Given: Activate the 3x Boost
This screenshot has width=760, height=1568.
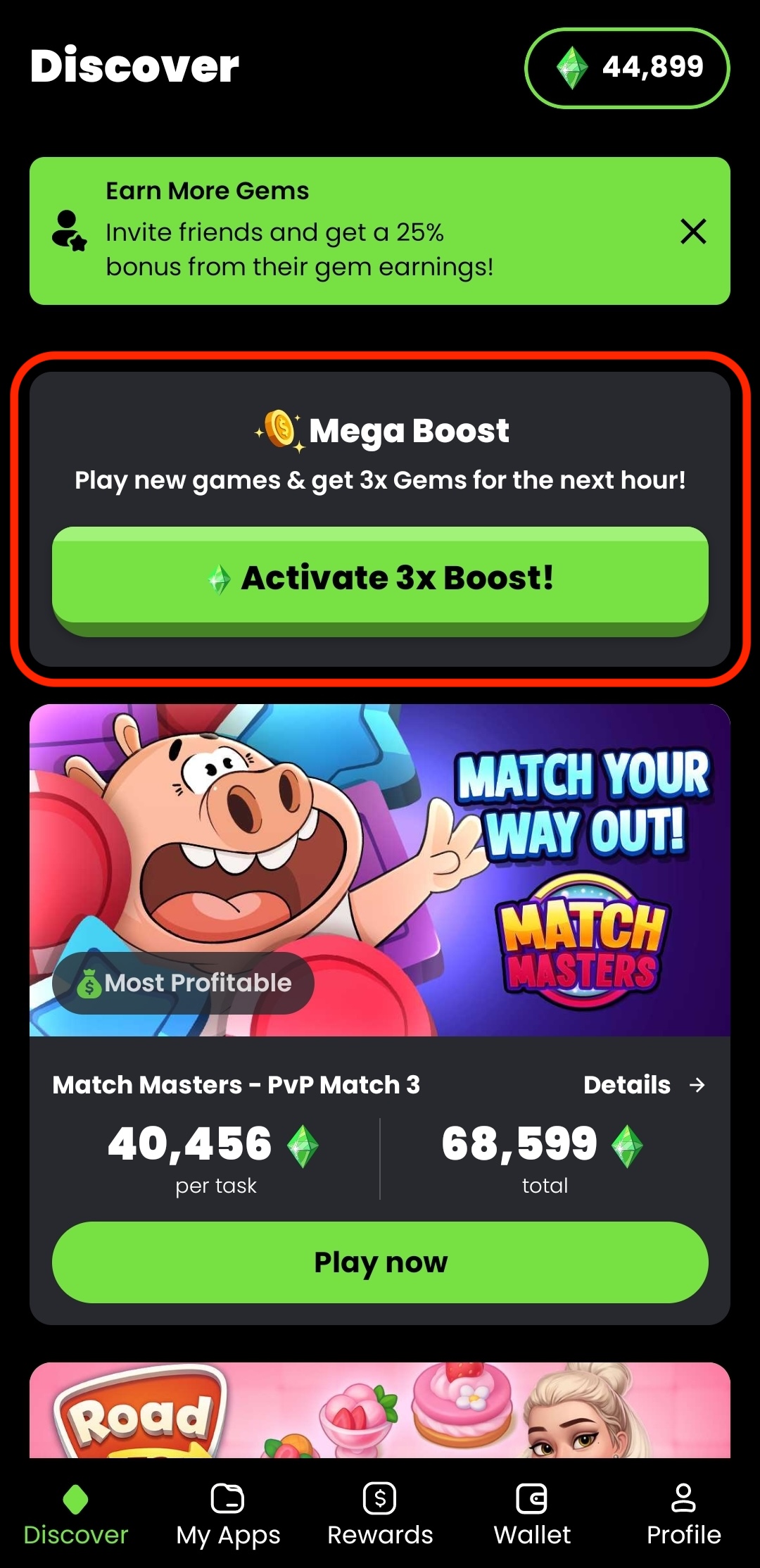Looking at the screenshot, I should tap(380, 579).
